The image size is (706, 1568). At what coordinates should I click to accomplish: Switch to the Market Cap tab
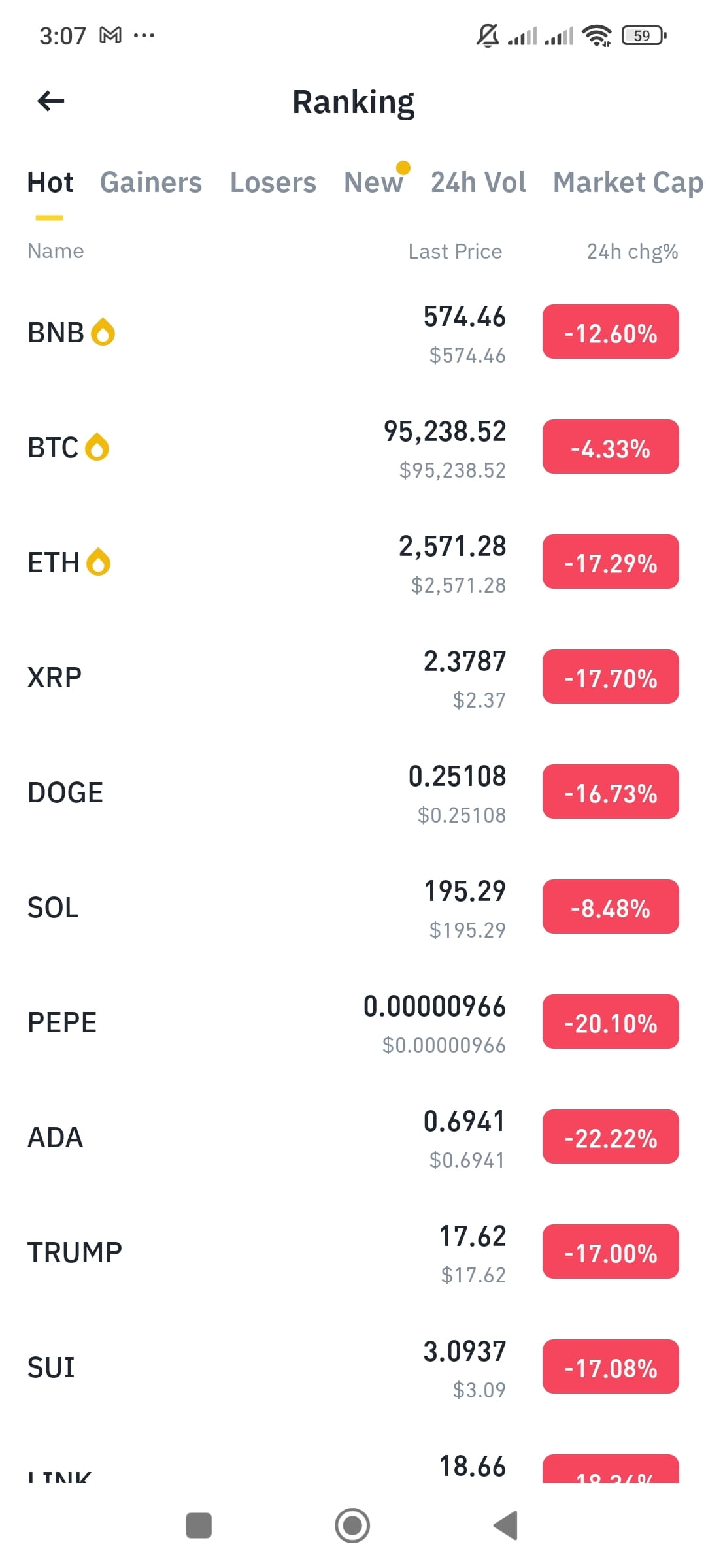[628, 182]
